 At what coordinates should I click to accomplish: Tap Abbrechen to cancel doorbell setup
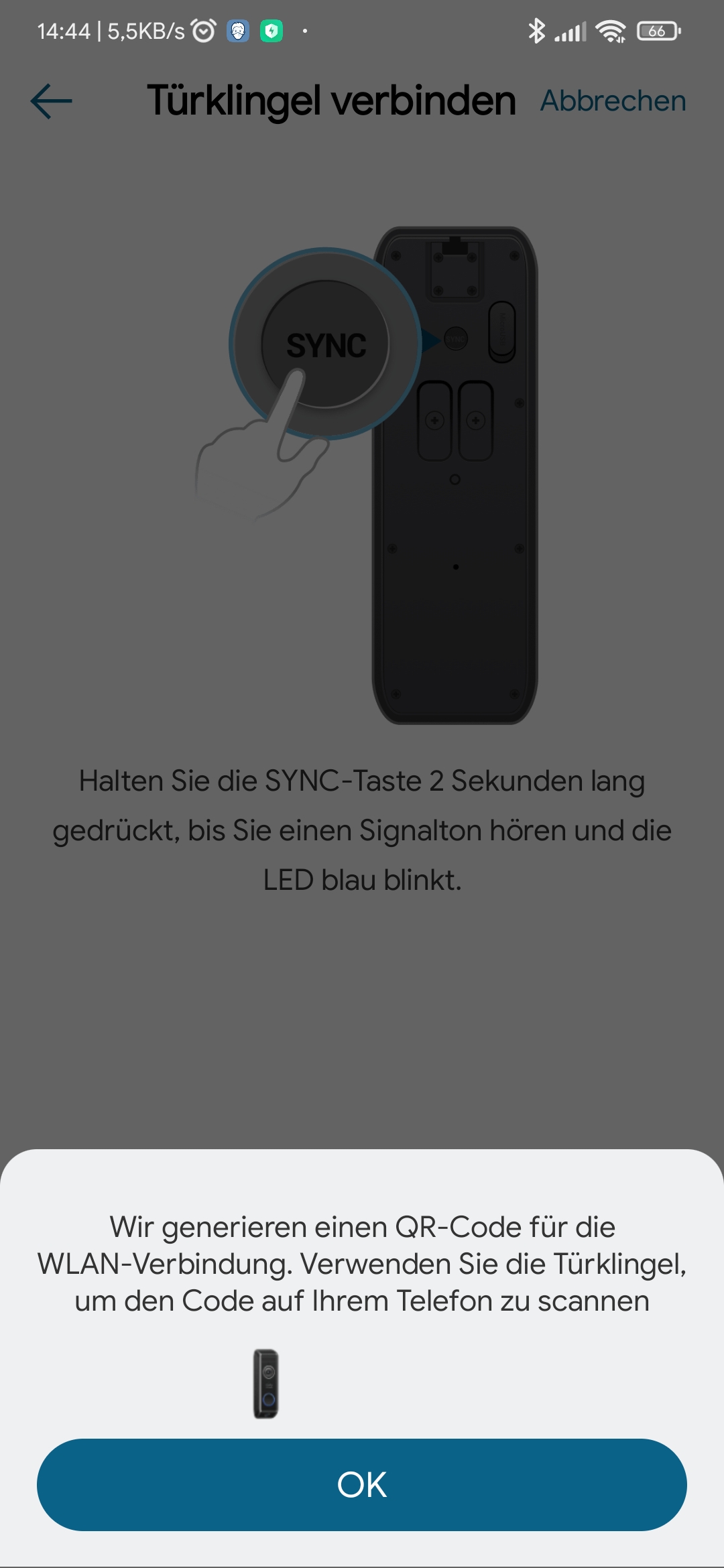coord(613,101)
